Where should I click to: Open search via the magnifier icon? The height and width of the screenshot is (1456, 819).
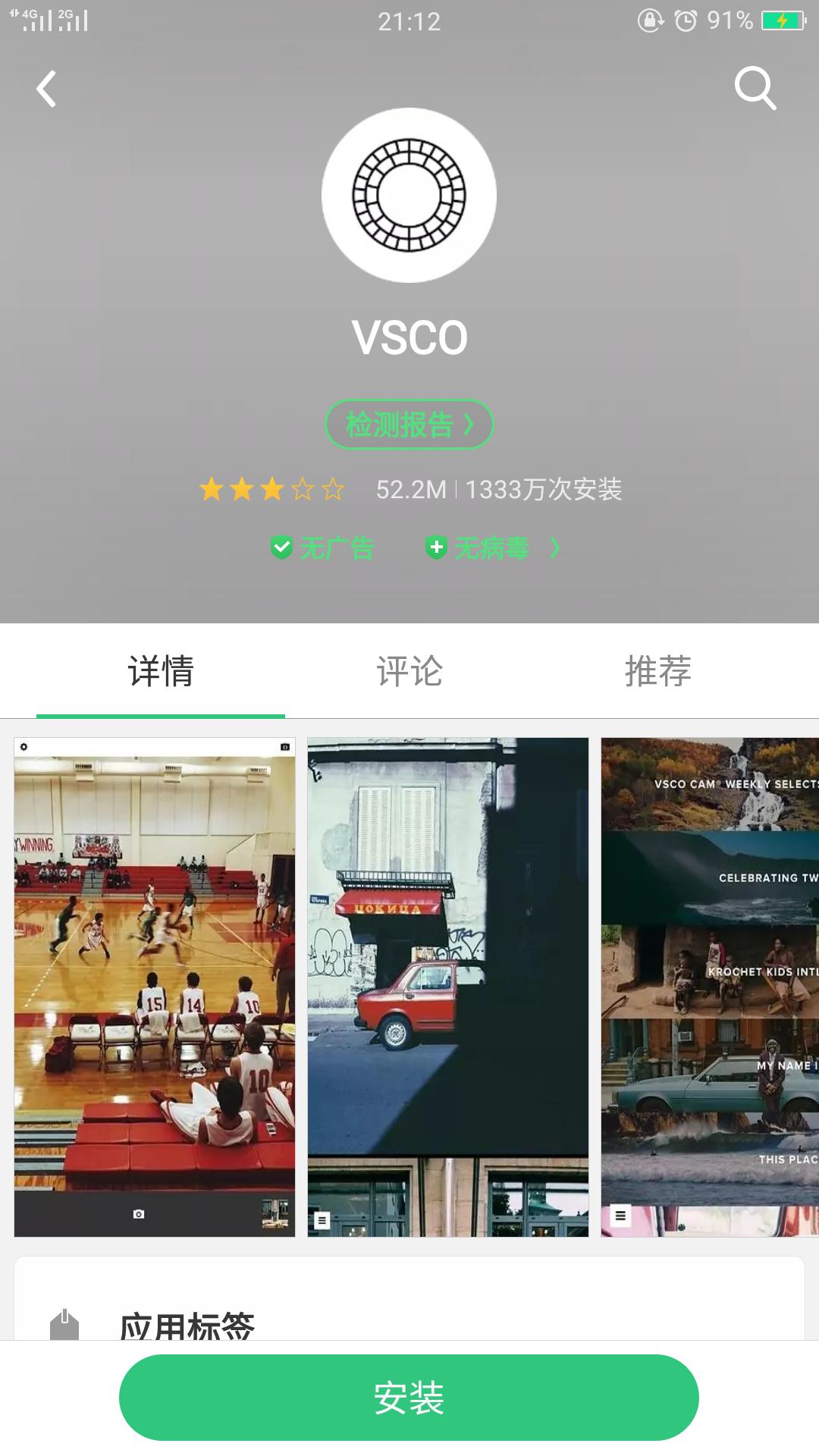click(x=755, y=89)
